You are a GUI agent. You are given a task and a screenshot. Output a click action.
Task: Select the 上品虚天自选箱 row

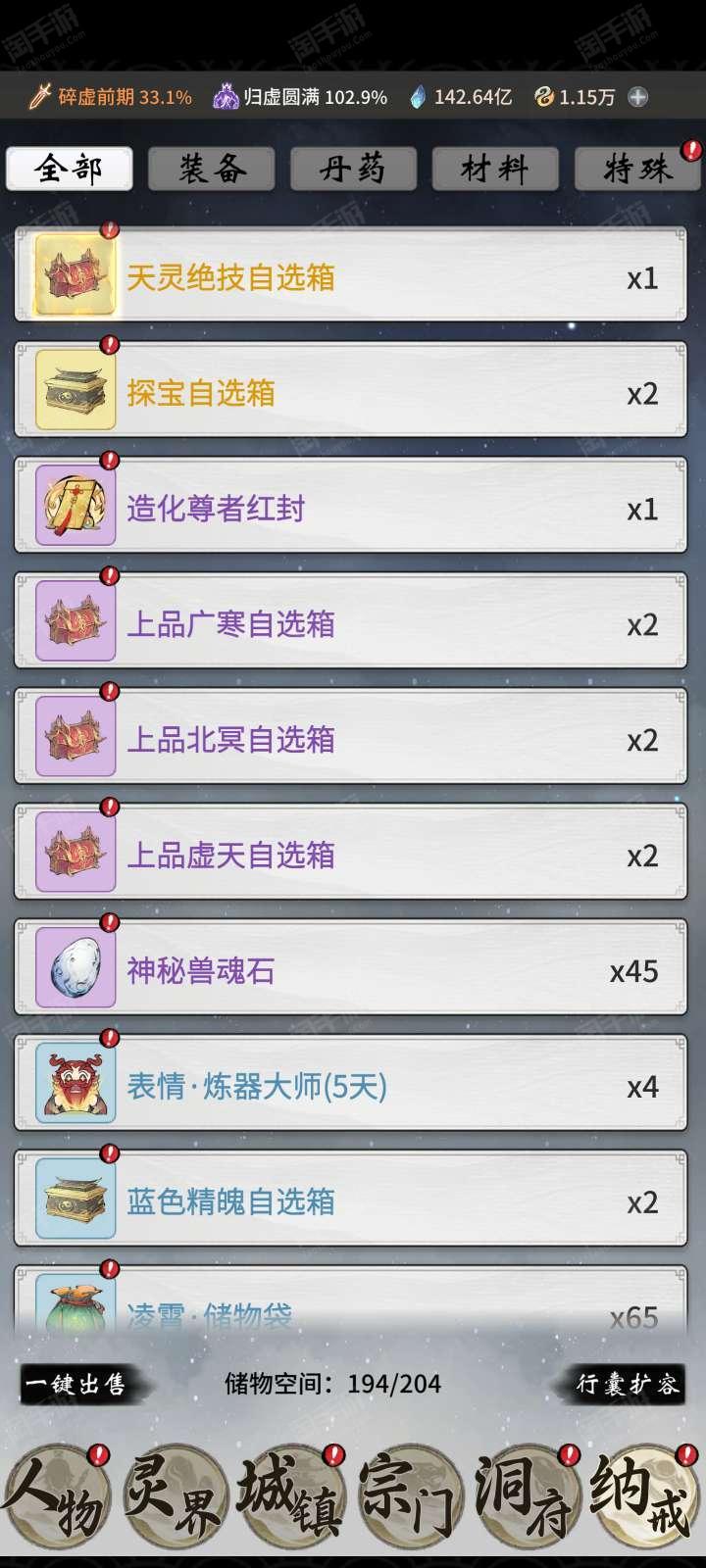click(350, 856)
